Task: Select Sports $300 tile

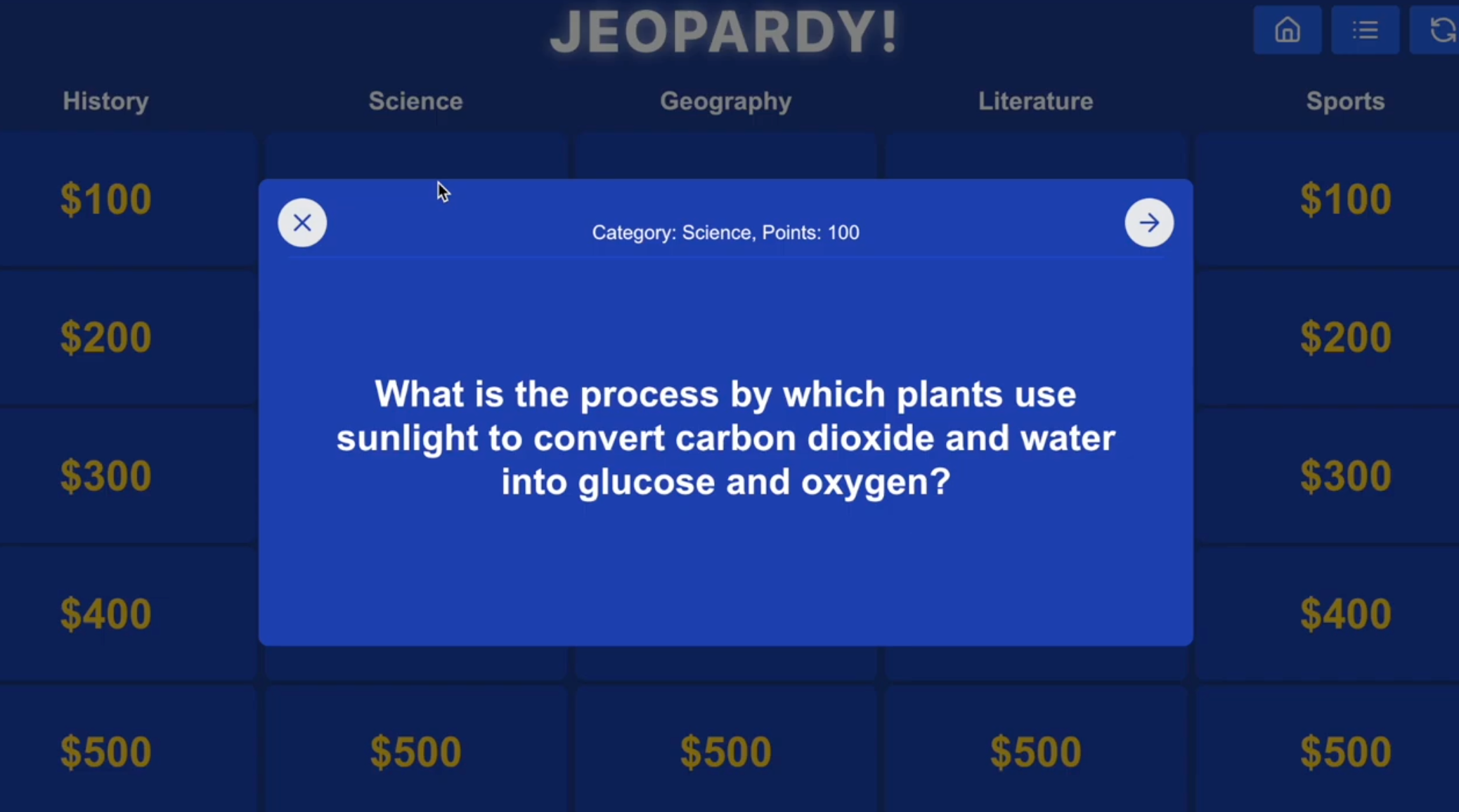Action: (x=1345, y=476)
